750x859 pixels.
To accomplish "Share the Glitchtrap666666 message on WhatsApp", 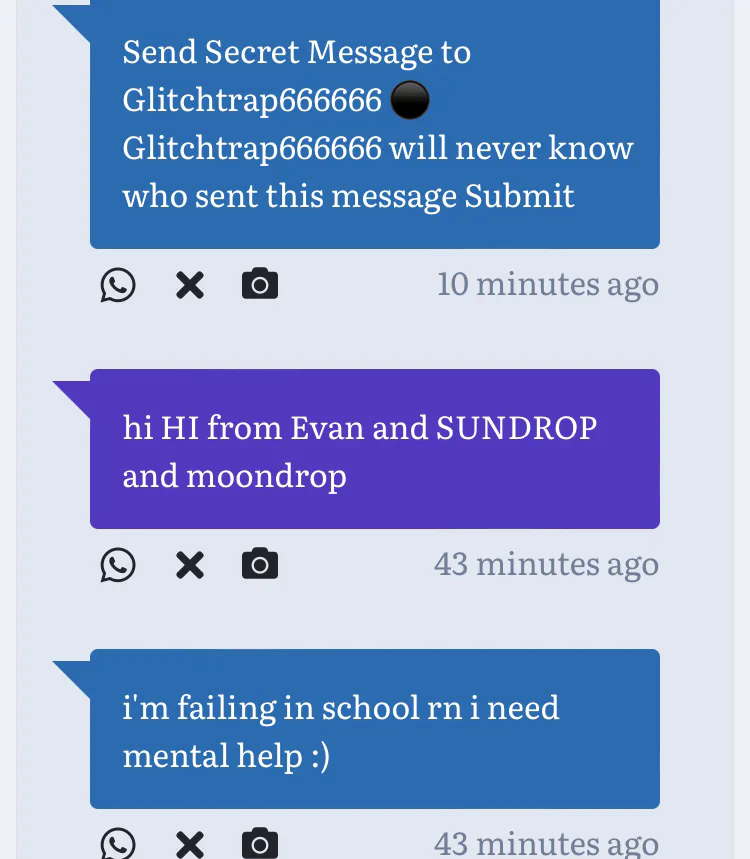I will click(118, 286).
